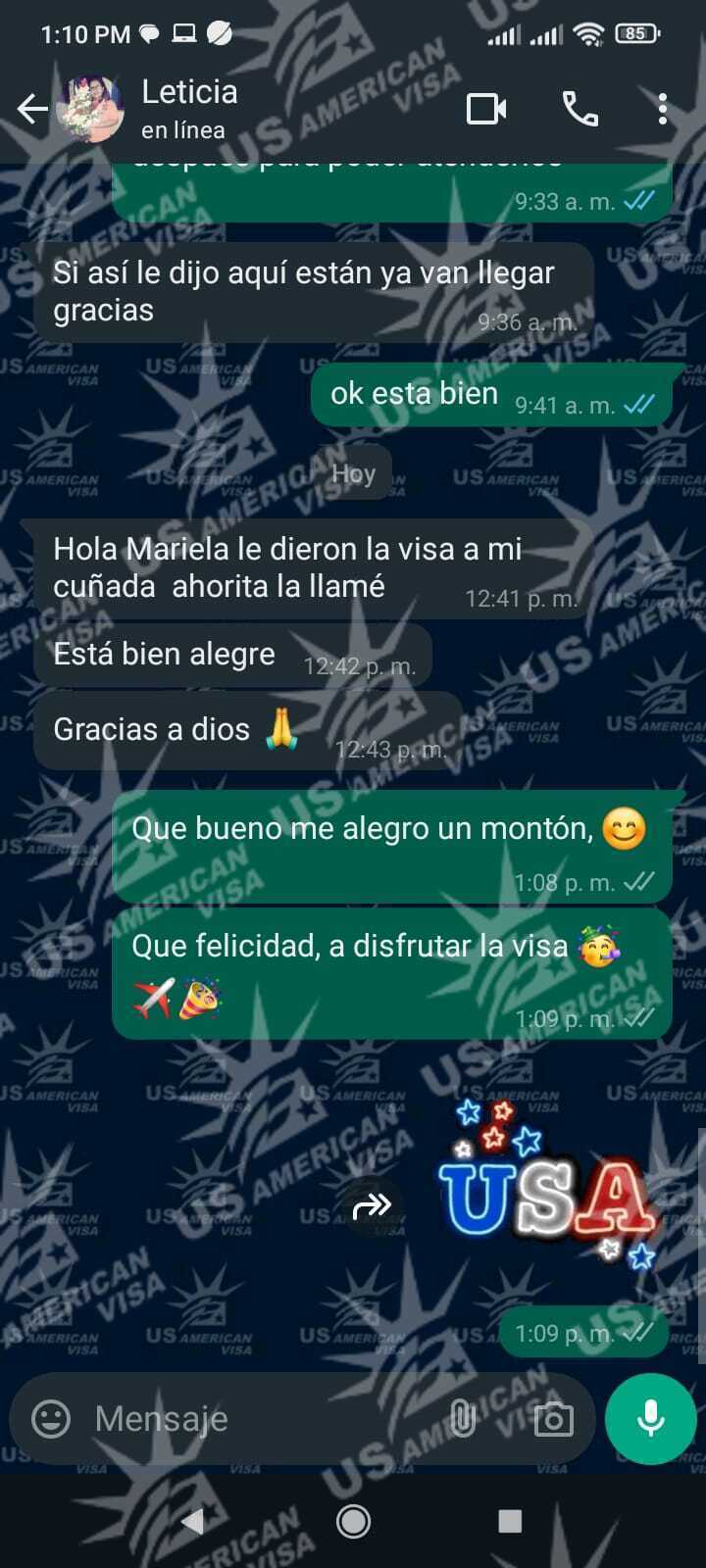Image resolution: width=706 pixels, height=1568 pixels.
Task: Tap the microphone voice message button
Action: [x=650, y=1418]
